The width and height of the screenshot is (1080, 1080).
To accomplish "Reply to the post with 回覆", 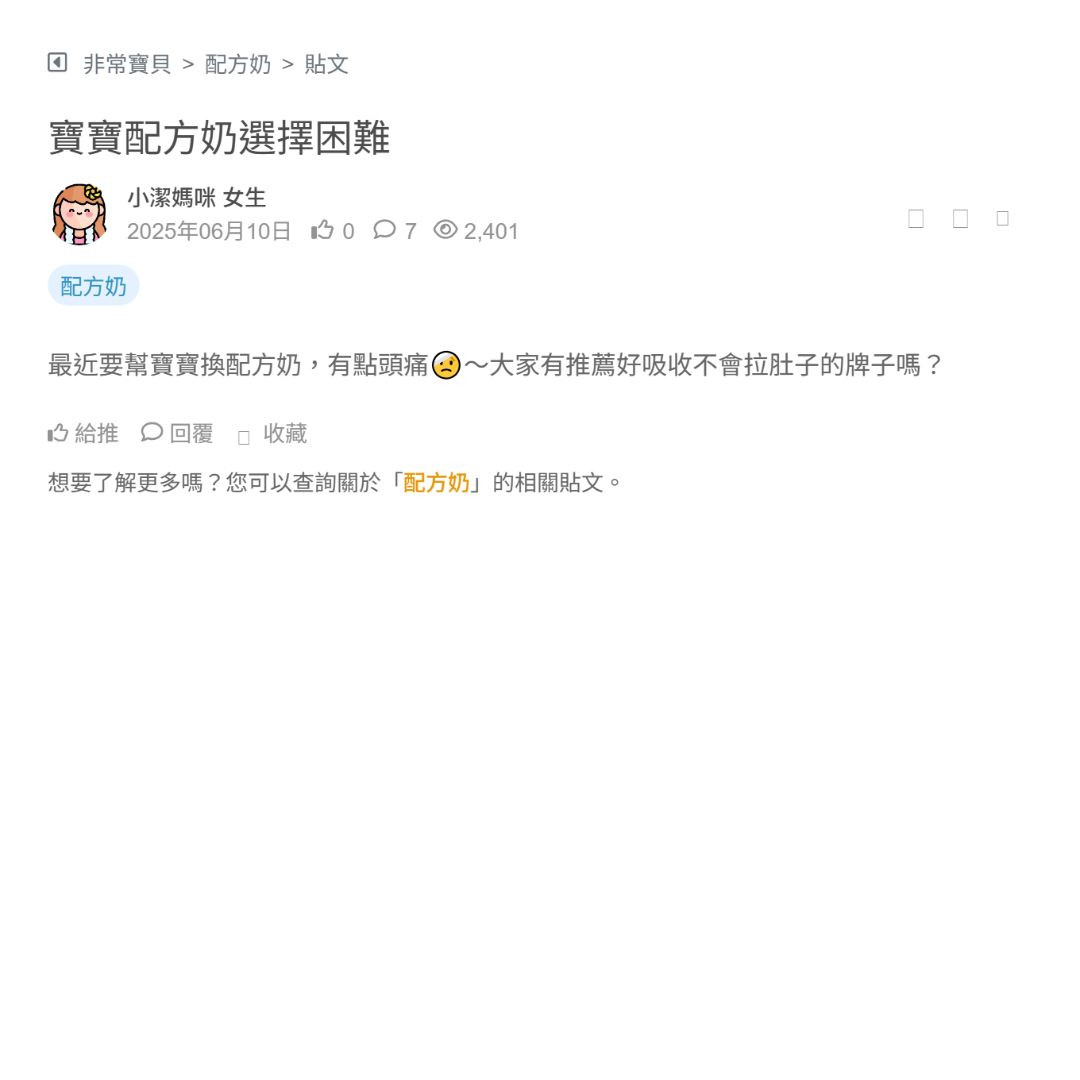I will click(178, 433).
